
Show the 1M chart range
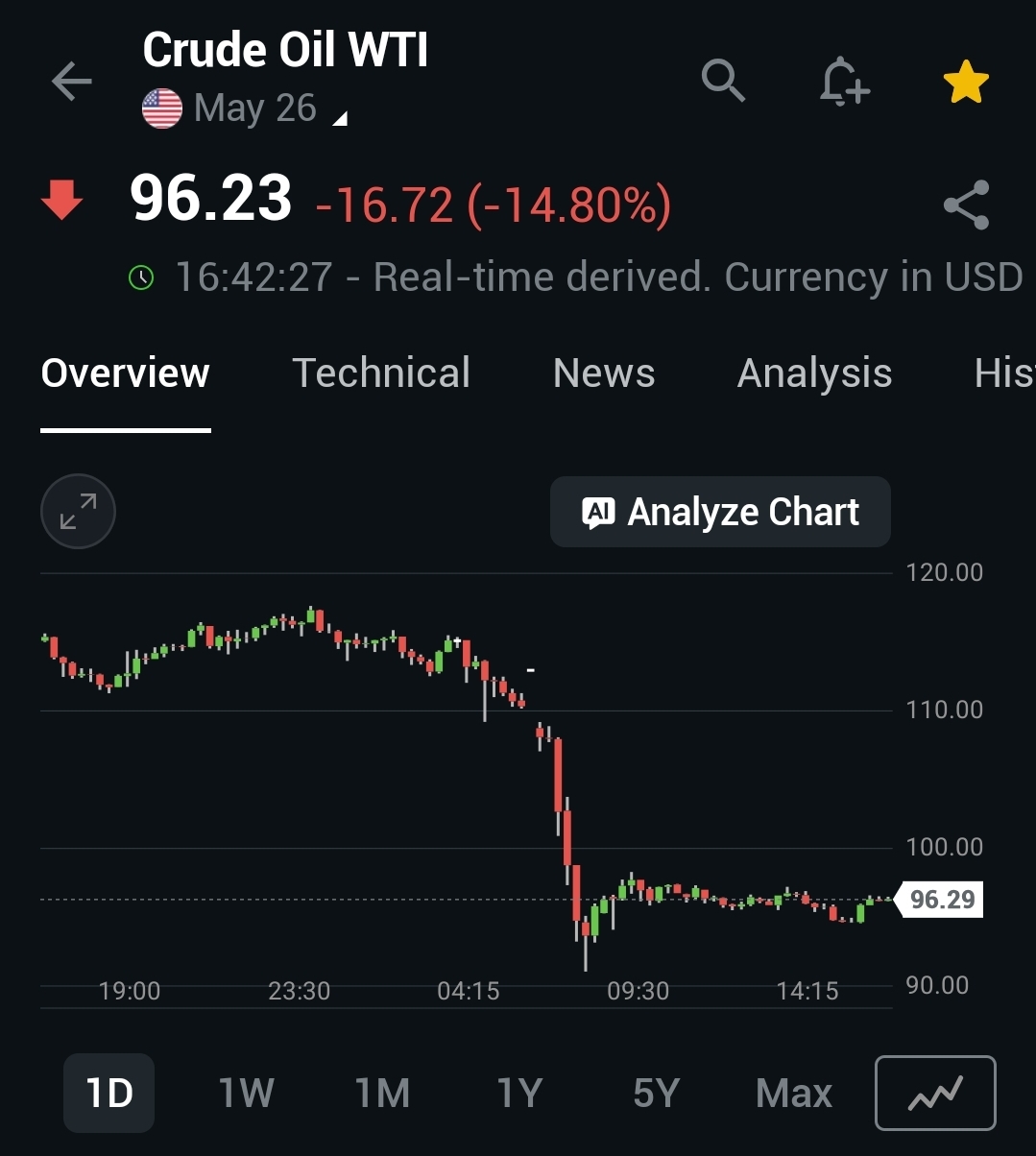[382, 1093]
